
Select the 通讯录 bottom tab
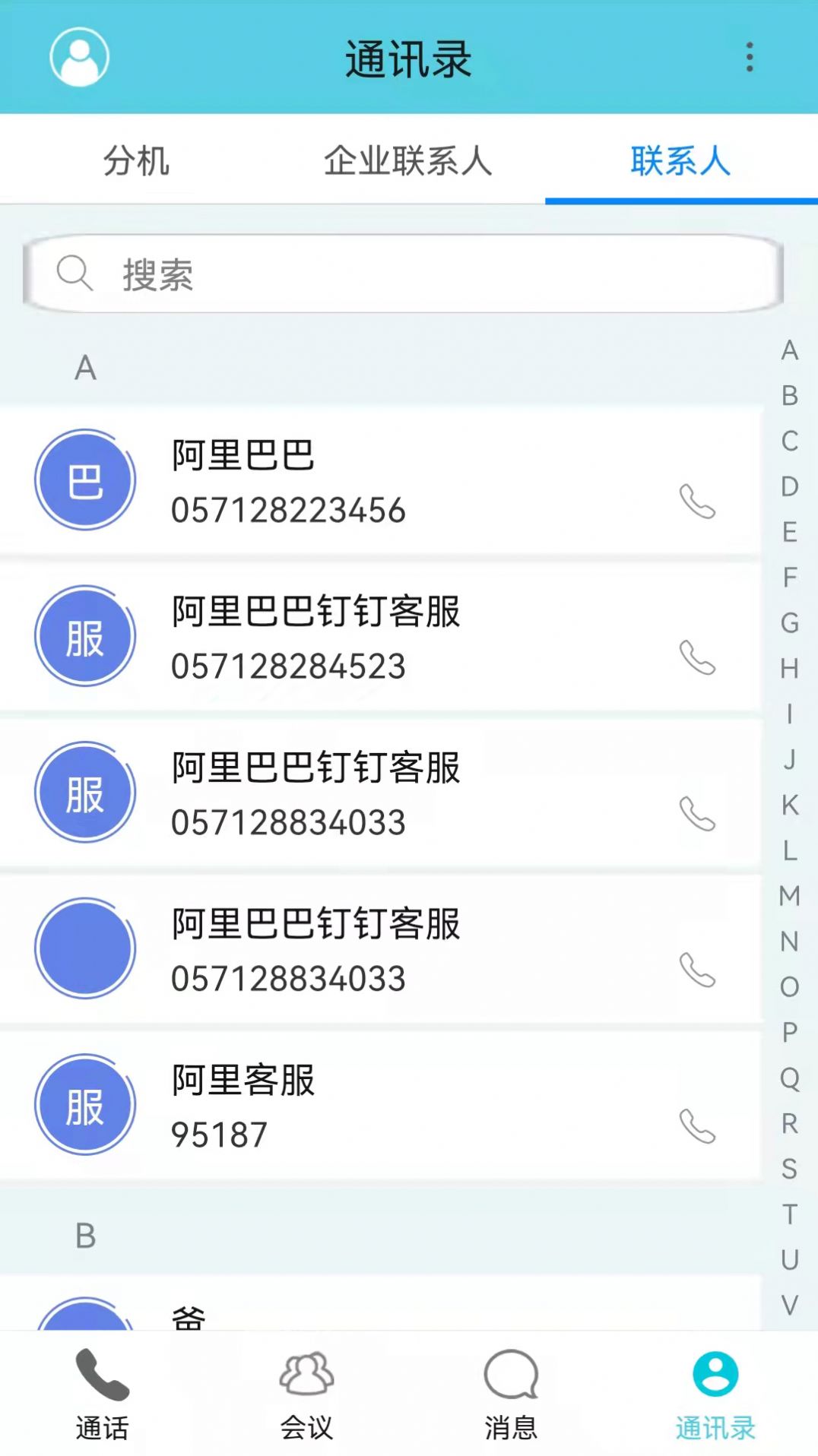point(715,1394)
